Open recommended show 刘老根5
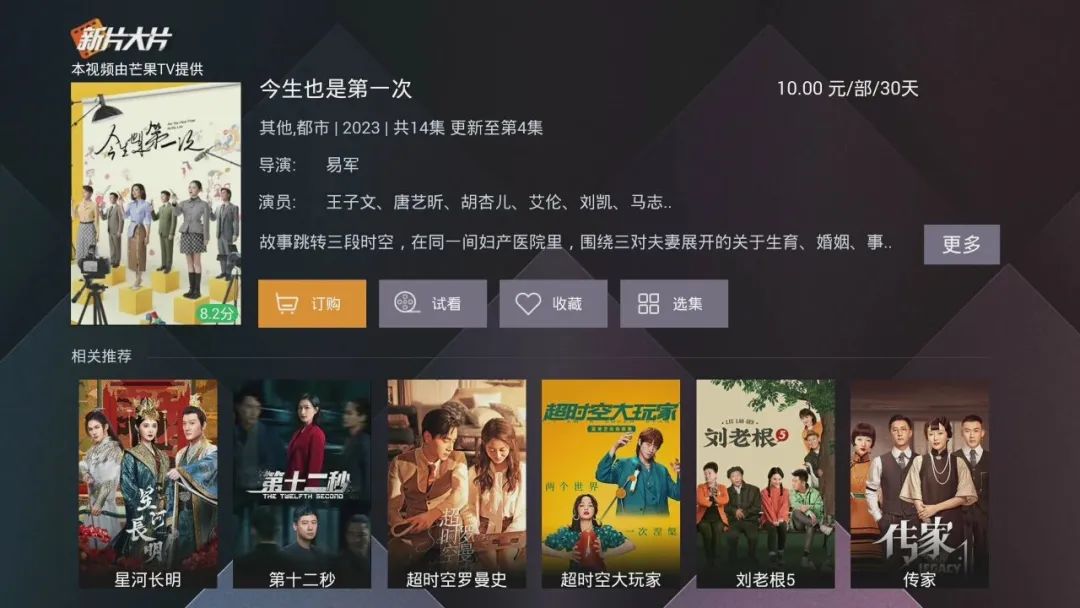The image size is (1080, 608). [x=765, y=483]
